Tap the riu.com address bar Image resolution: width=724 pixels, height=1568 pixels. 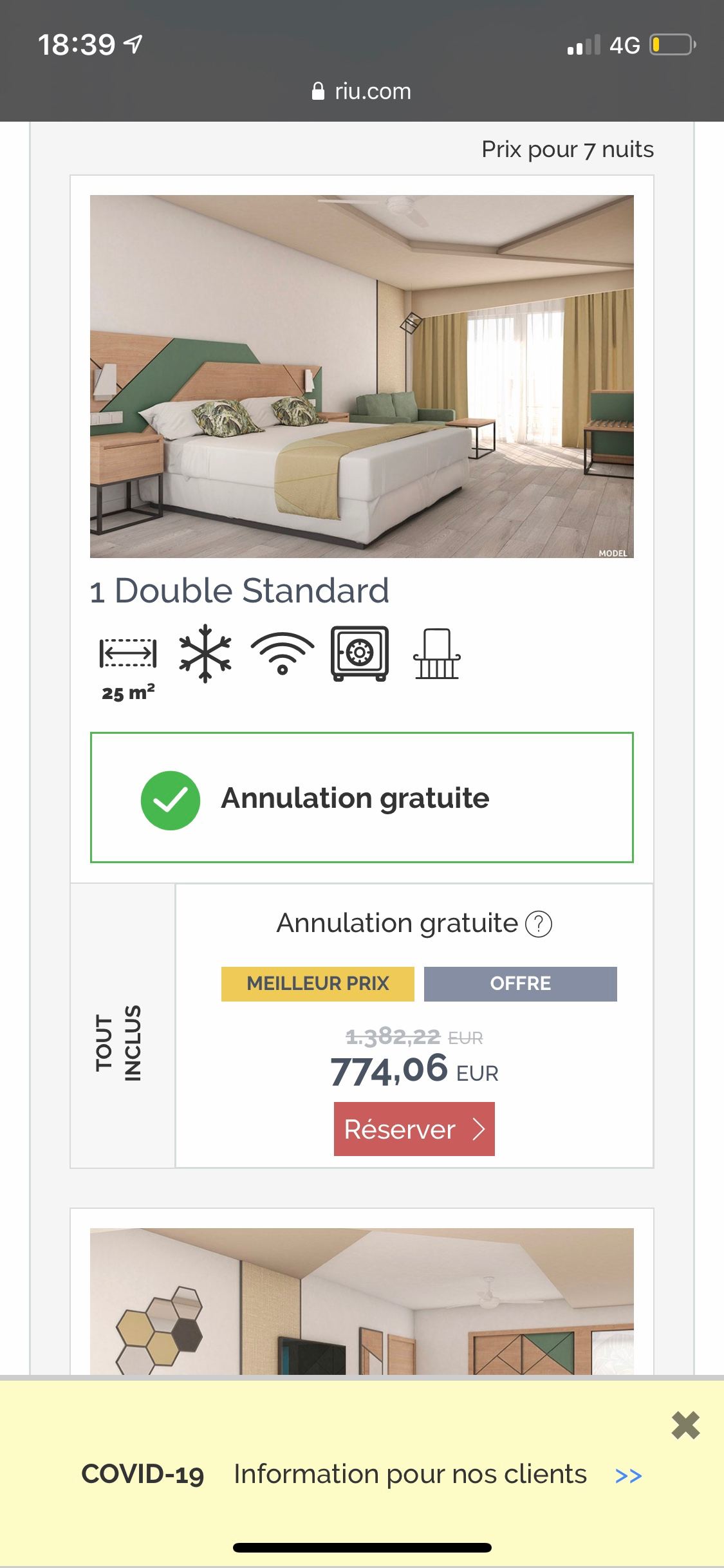(x=362, y=91)
